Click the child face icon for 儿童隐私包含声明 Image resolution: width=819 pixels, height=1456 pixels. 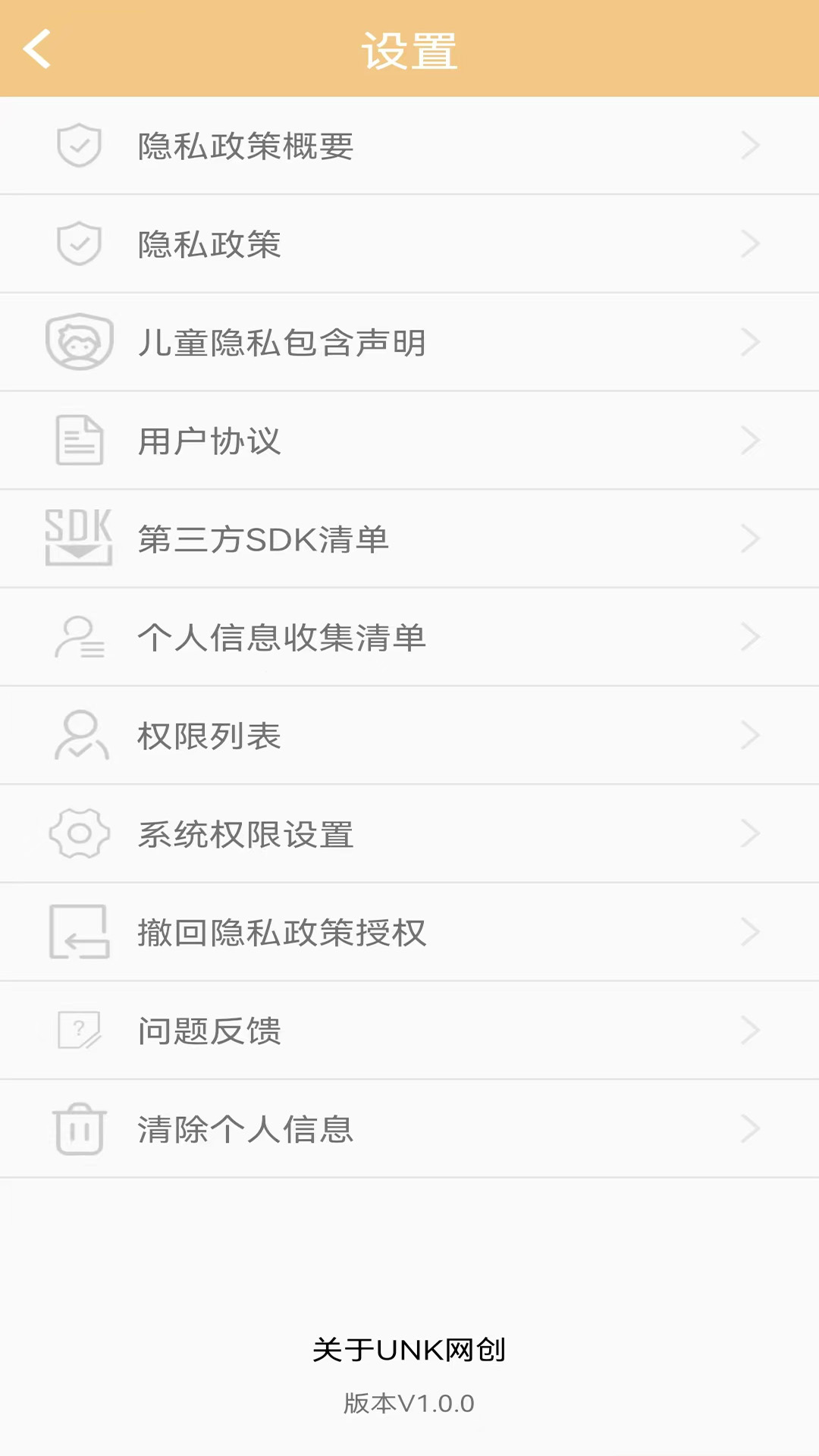click(79, 342)
